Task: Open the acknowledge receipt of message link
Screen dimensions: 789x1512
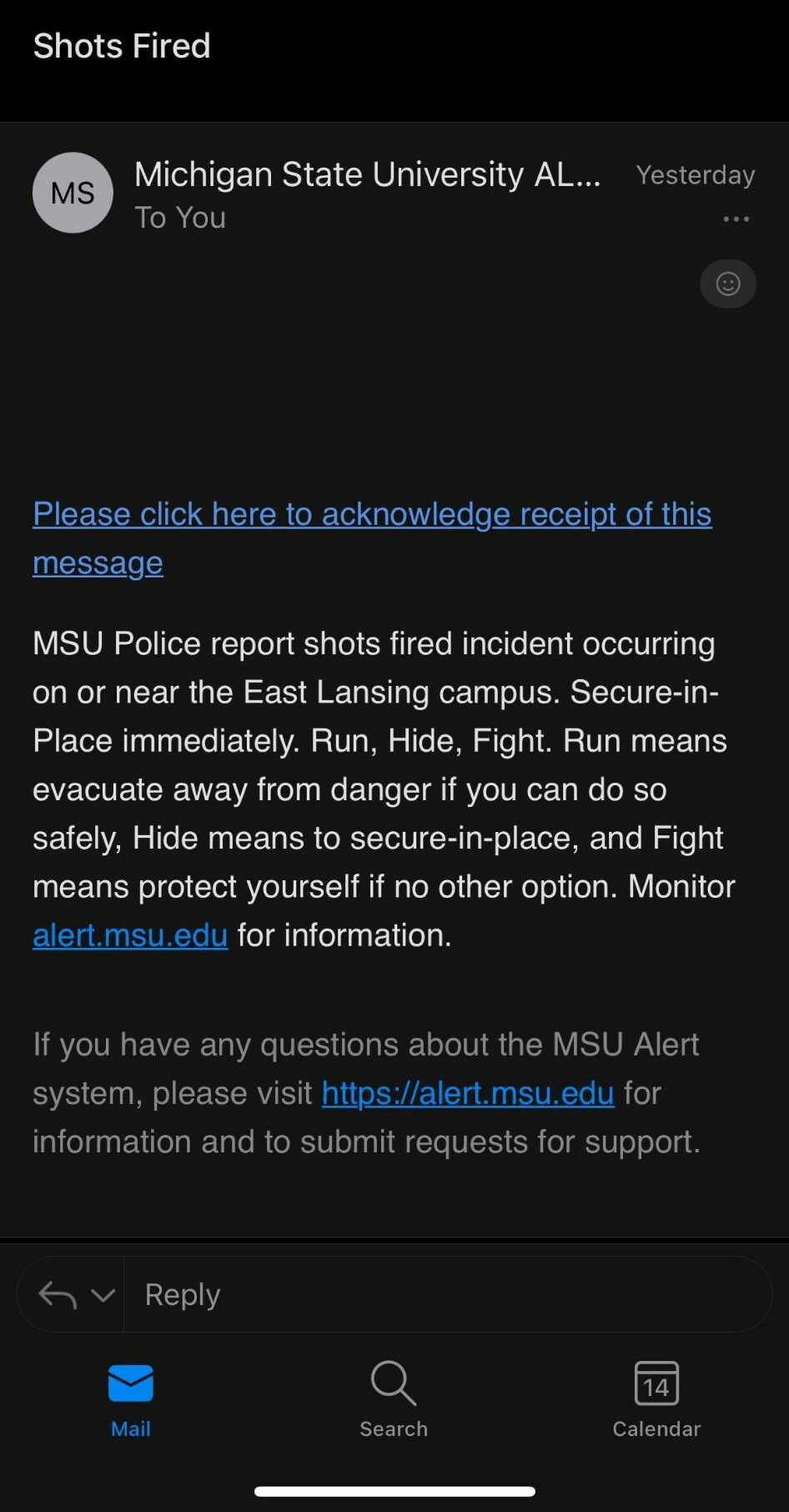Action: coord(371,515)
